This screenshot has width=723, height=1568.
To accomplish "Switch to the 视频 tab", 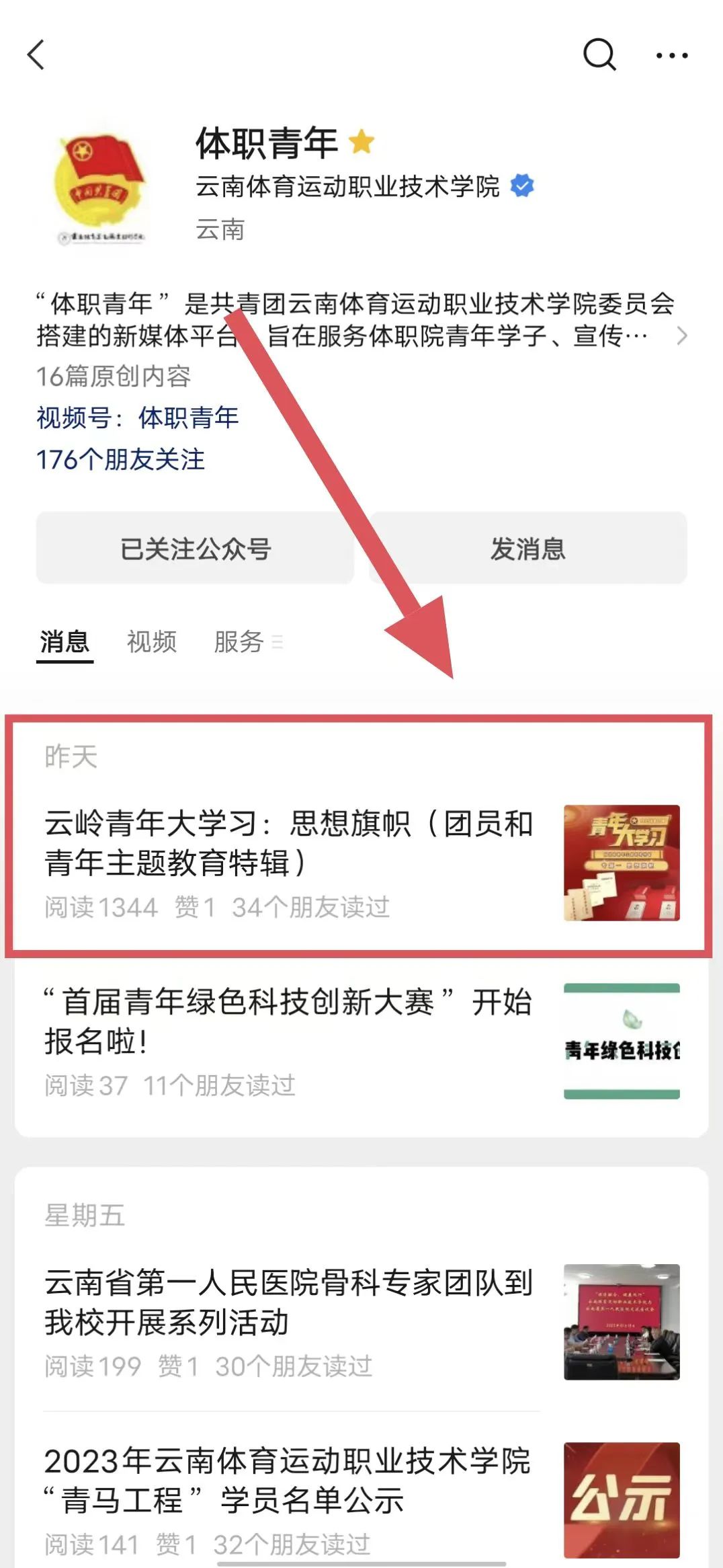I will (152, 641).
